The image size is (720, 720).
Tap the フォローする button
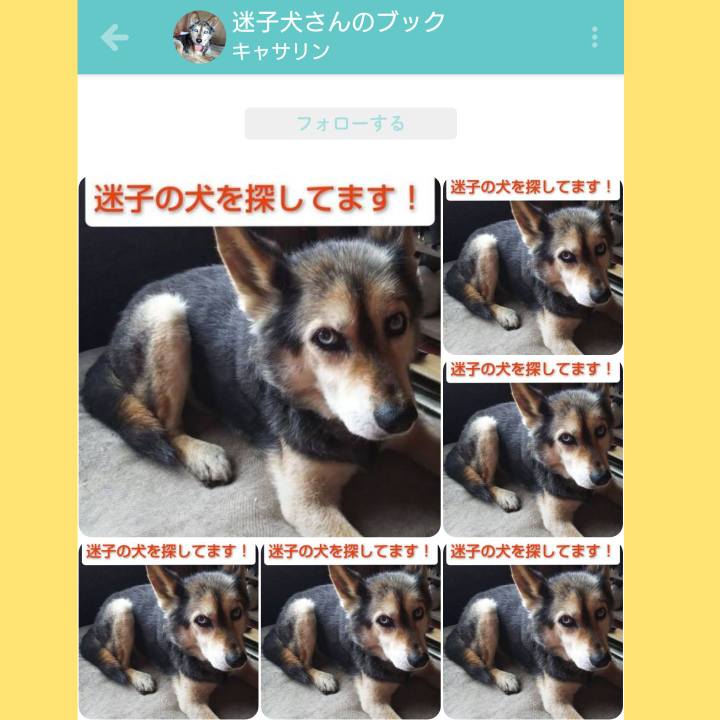coord(350,123)
